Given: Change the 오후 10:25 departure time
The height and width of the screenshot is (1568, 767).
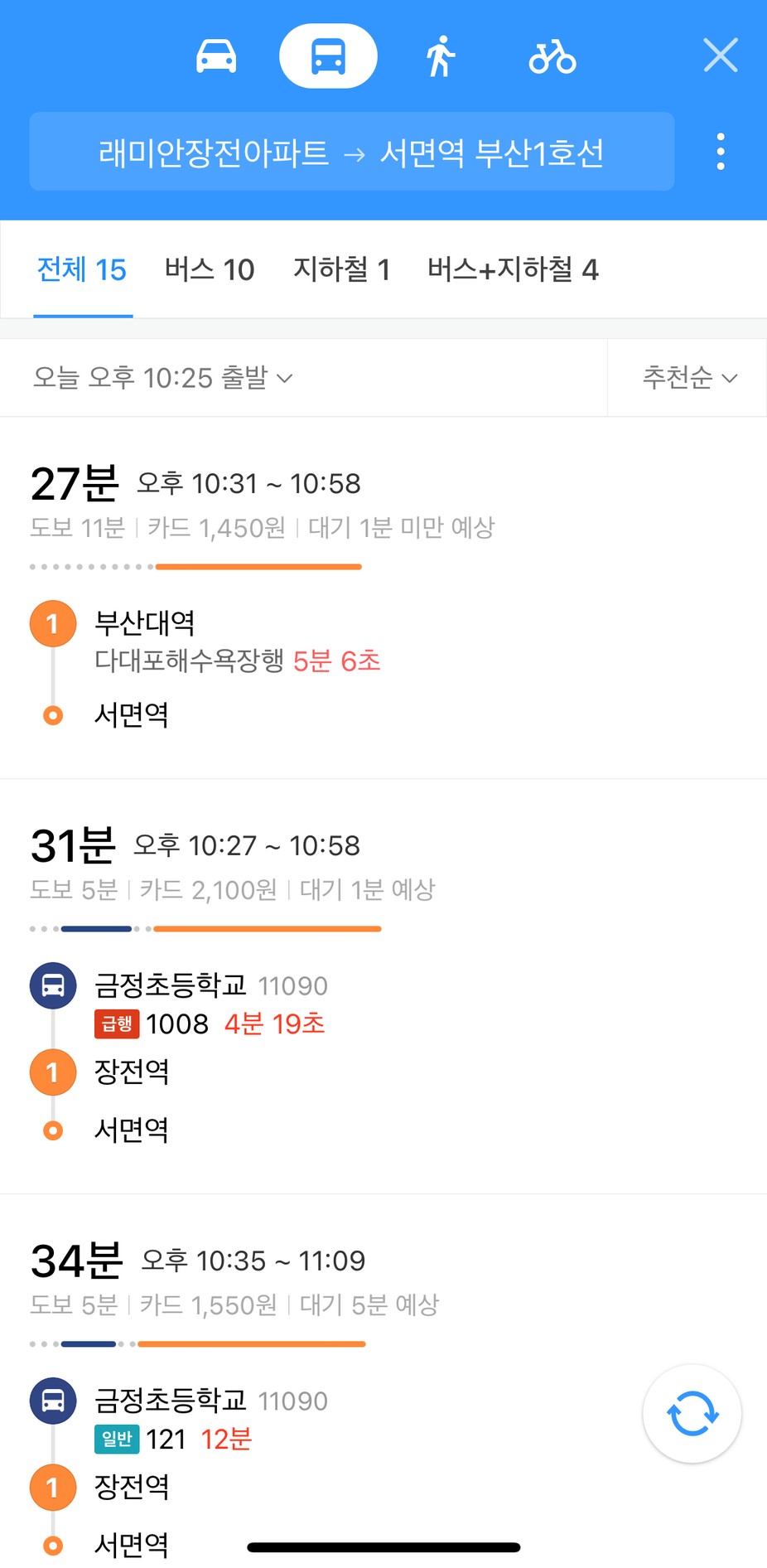Looking at the screenshot, I should coord(162,378).
